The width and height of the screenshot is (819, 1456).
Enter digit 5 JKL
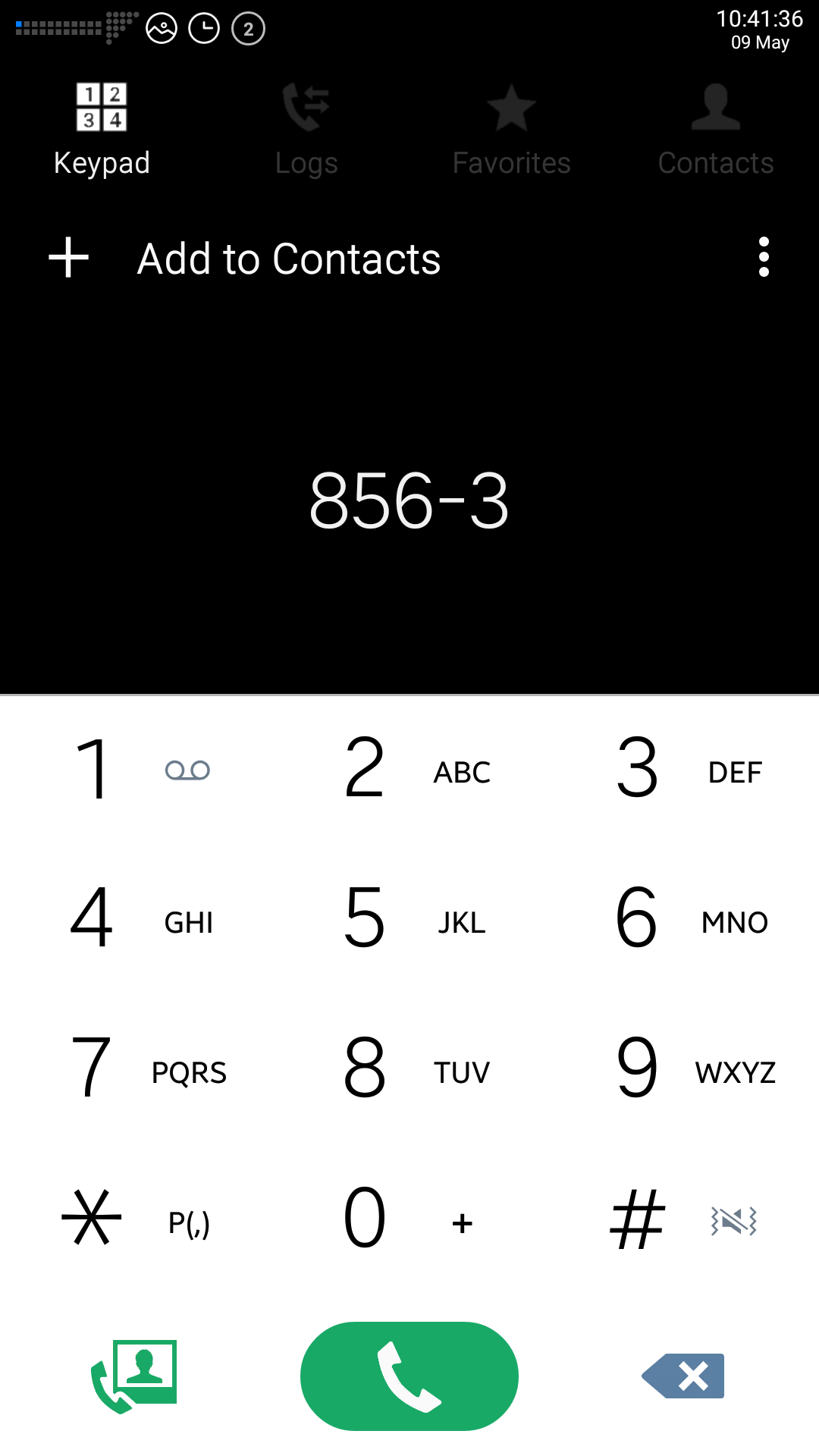[x=409, y=920]
